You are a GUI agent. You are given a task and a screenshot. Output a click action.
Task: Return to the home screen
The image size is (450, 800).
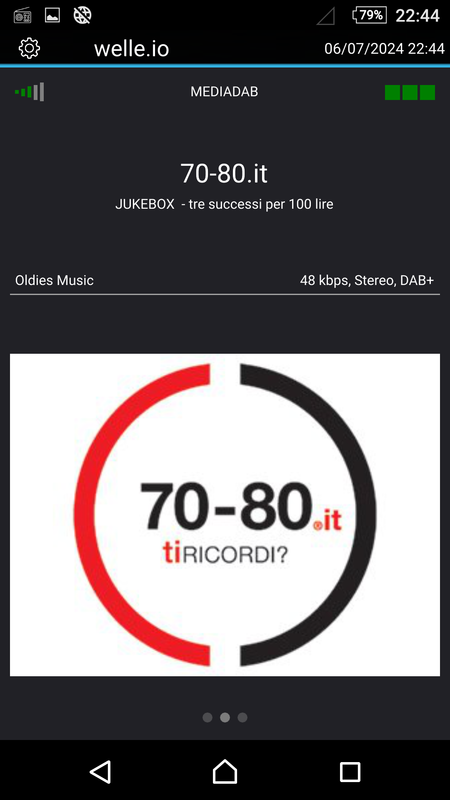tap(225, 771)
